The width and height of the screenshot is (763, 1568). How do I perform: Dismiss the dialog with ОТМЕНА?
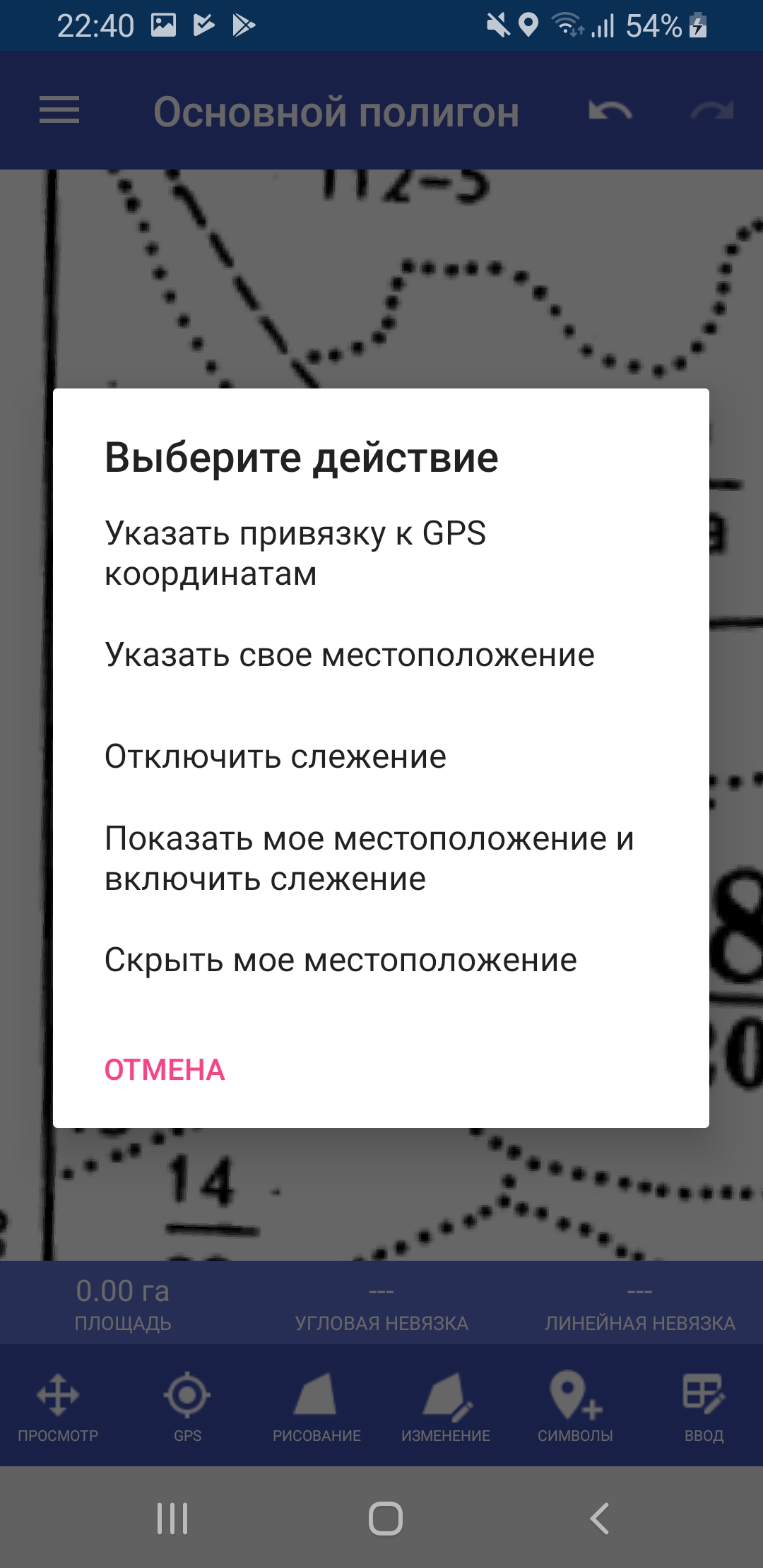pos(165,1070)
